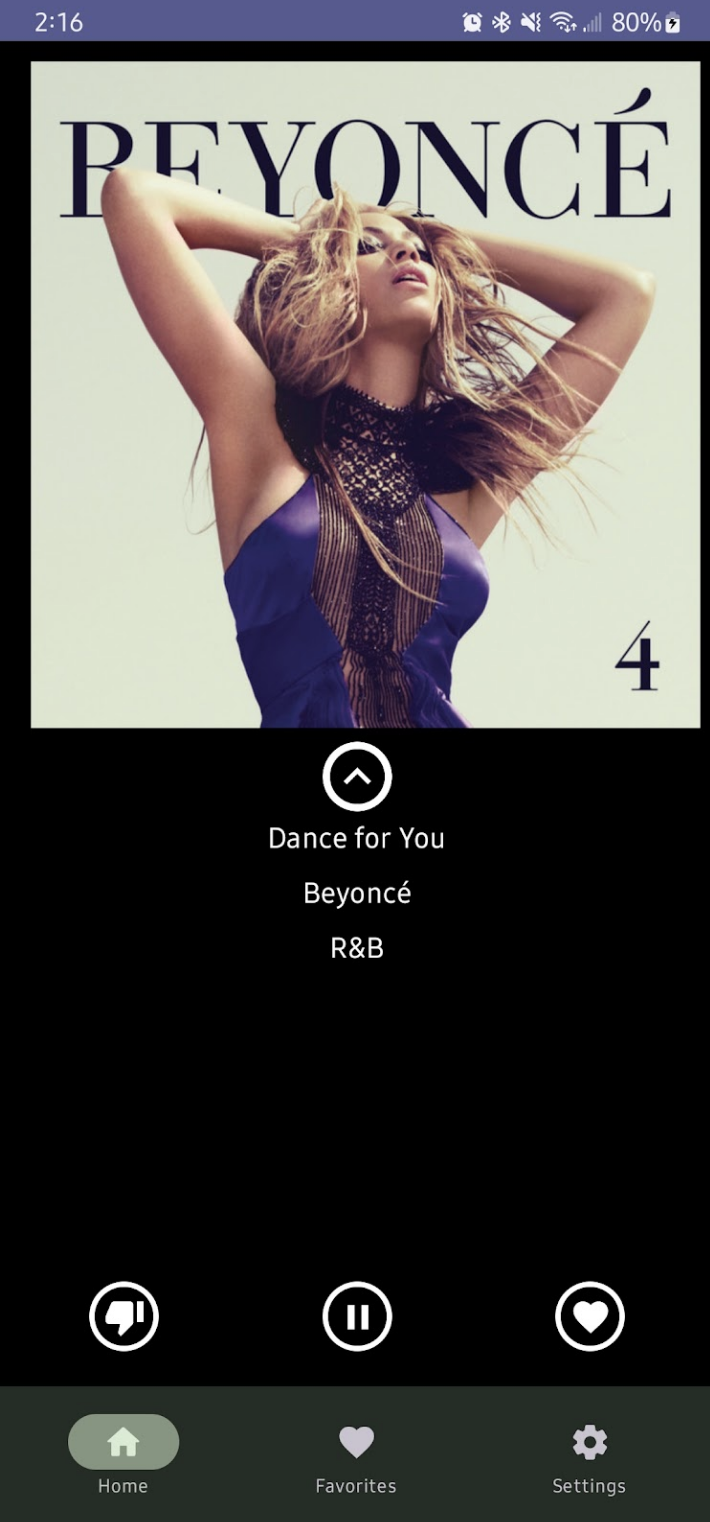
Task: Dislike Dance for You with thumbs down
Action: [x=124, y=1316]
